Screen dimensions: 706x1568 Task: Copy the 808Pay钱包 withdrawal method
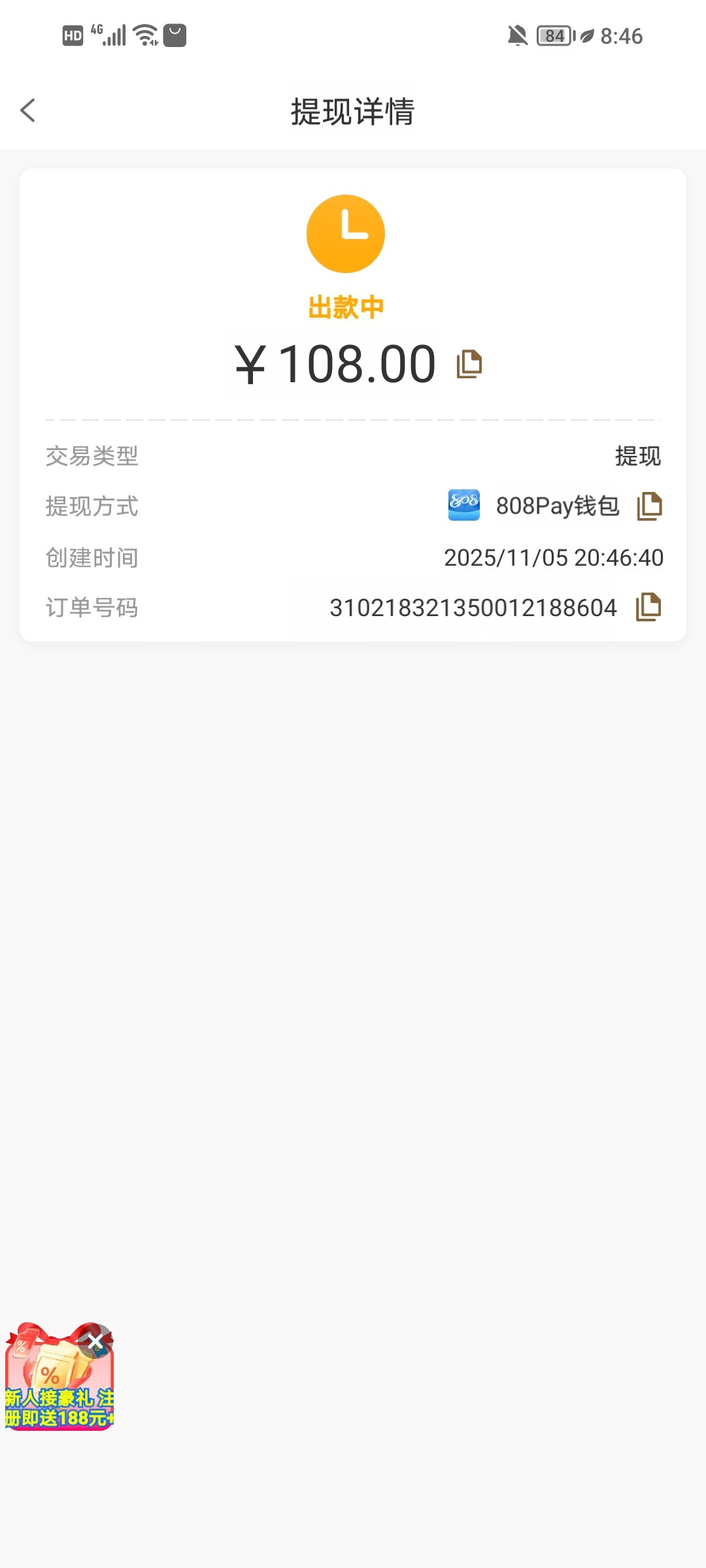649,506
